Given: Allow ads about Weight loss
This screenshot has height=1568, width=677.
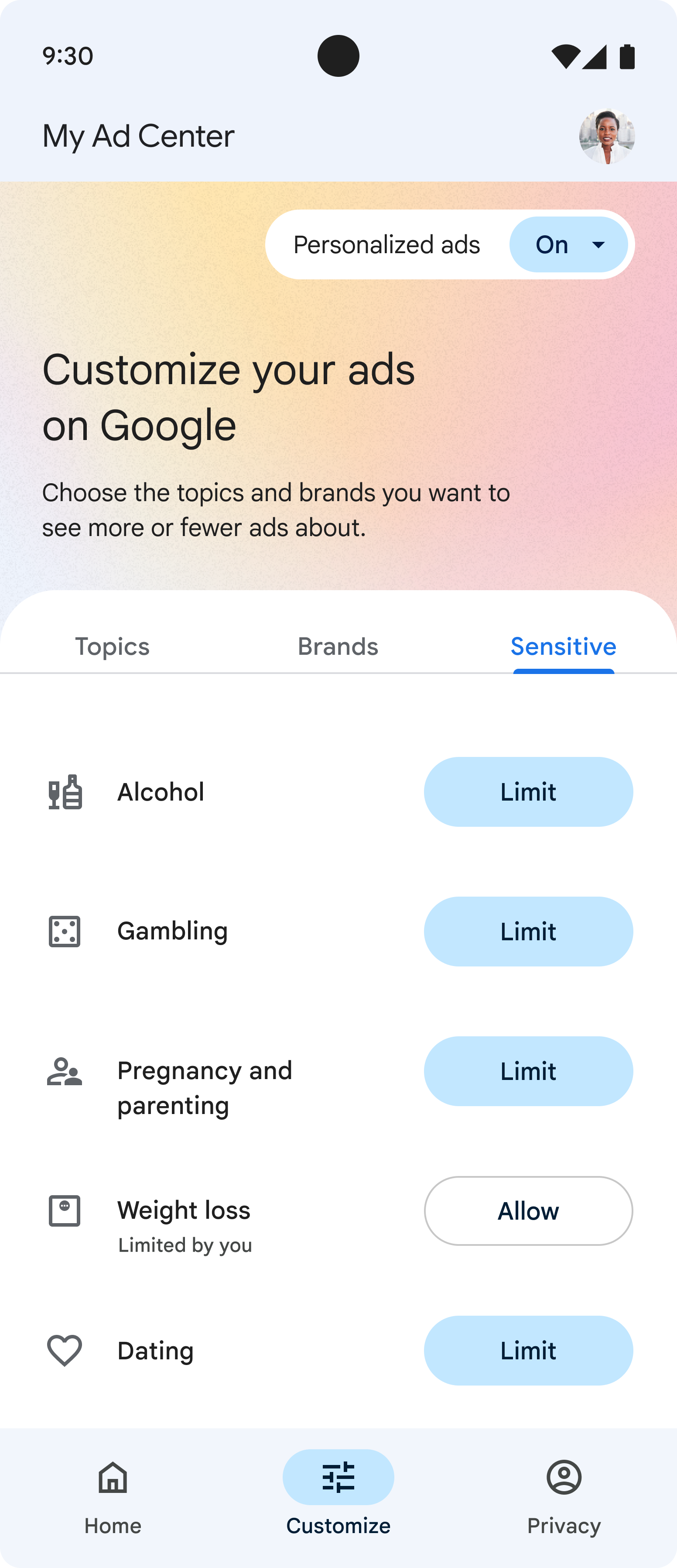Looking at the screenshot, I should (x=528, y=1211).
